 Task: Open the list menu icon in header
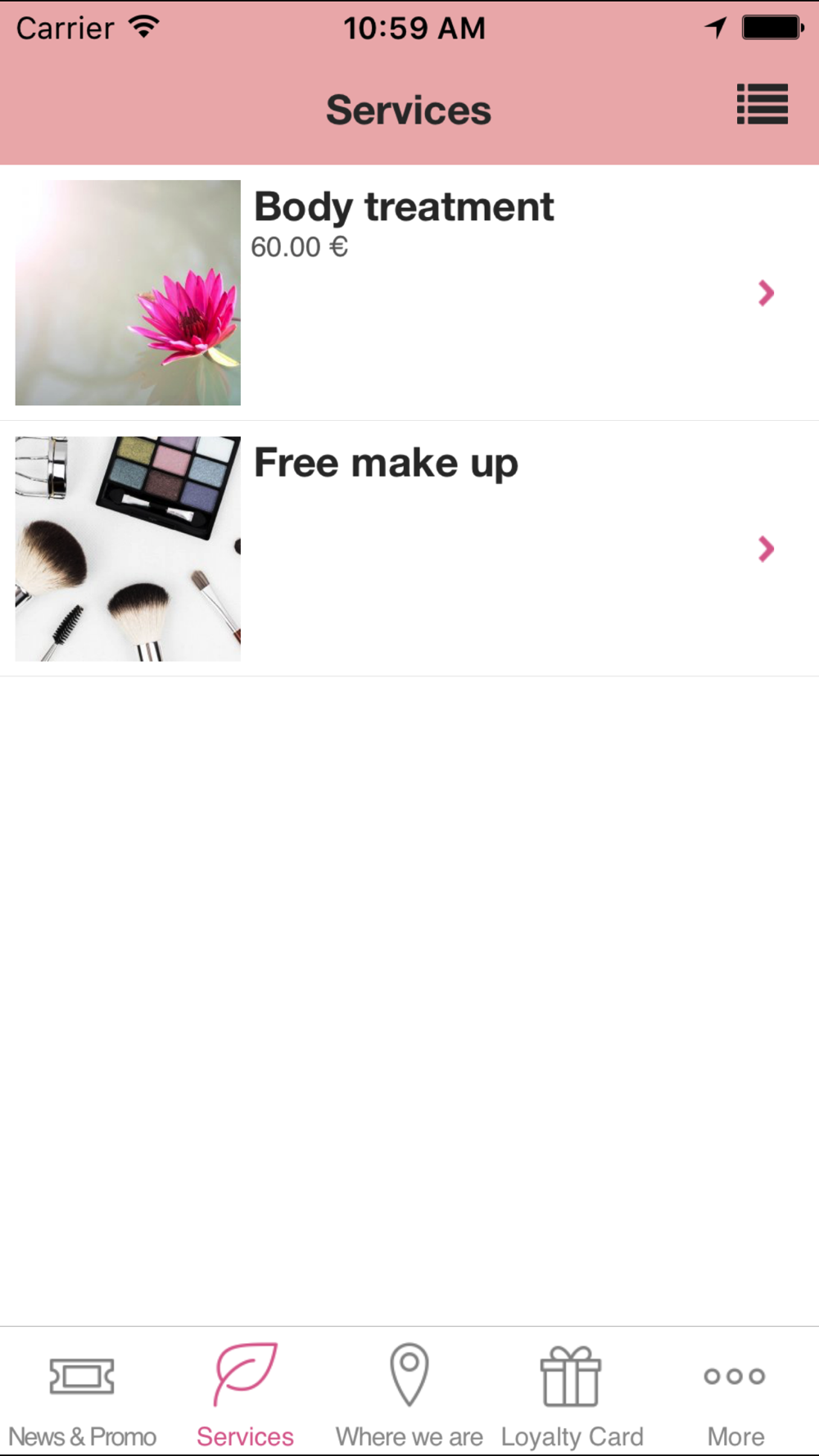pyautogui.click(x=762, y=104)
